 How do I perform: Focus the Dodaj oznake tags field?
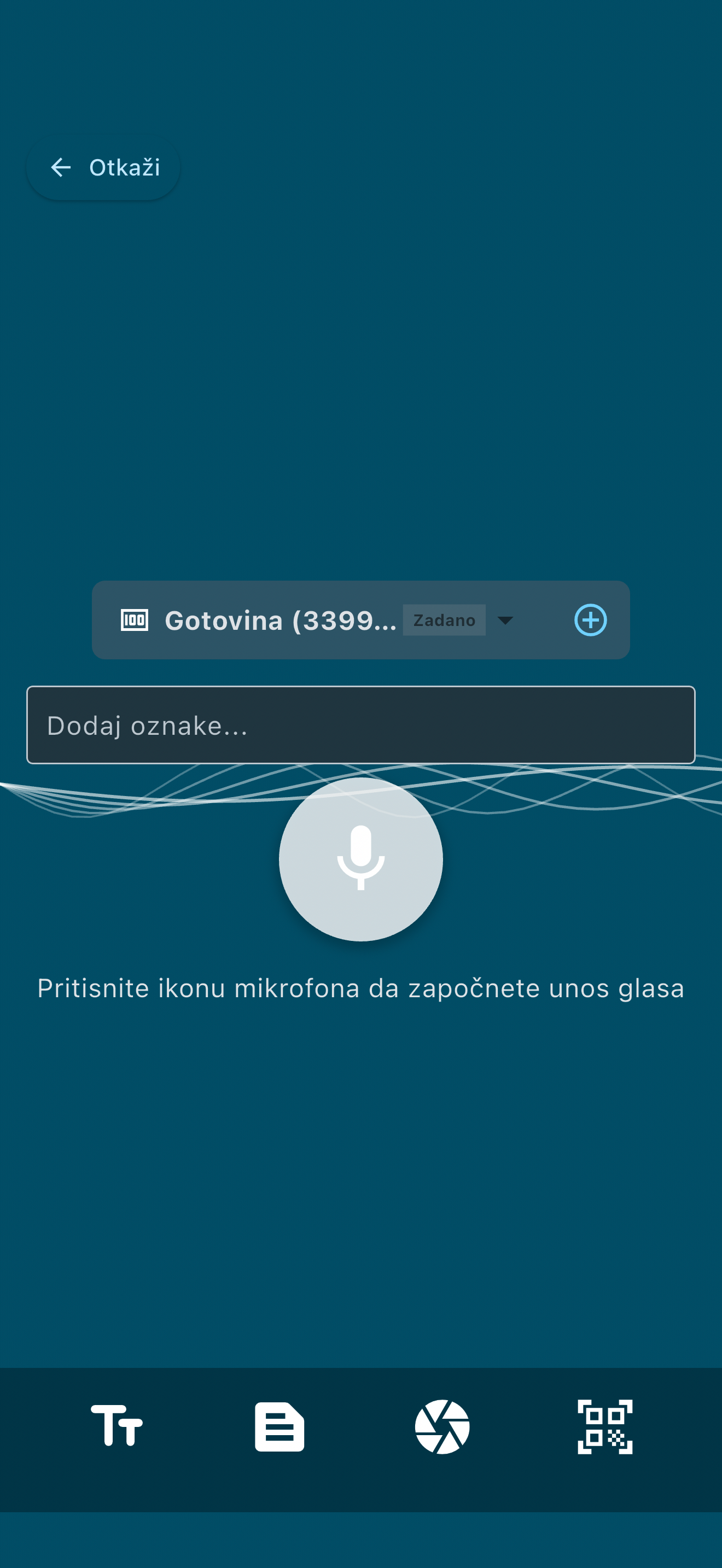(360, 725)
